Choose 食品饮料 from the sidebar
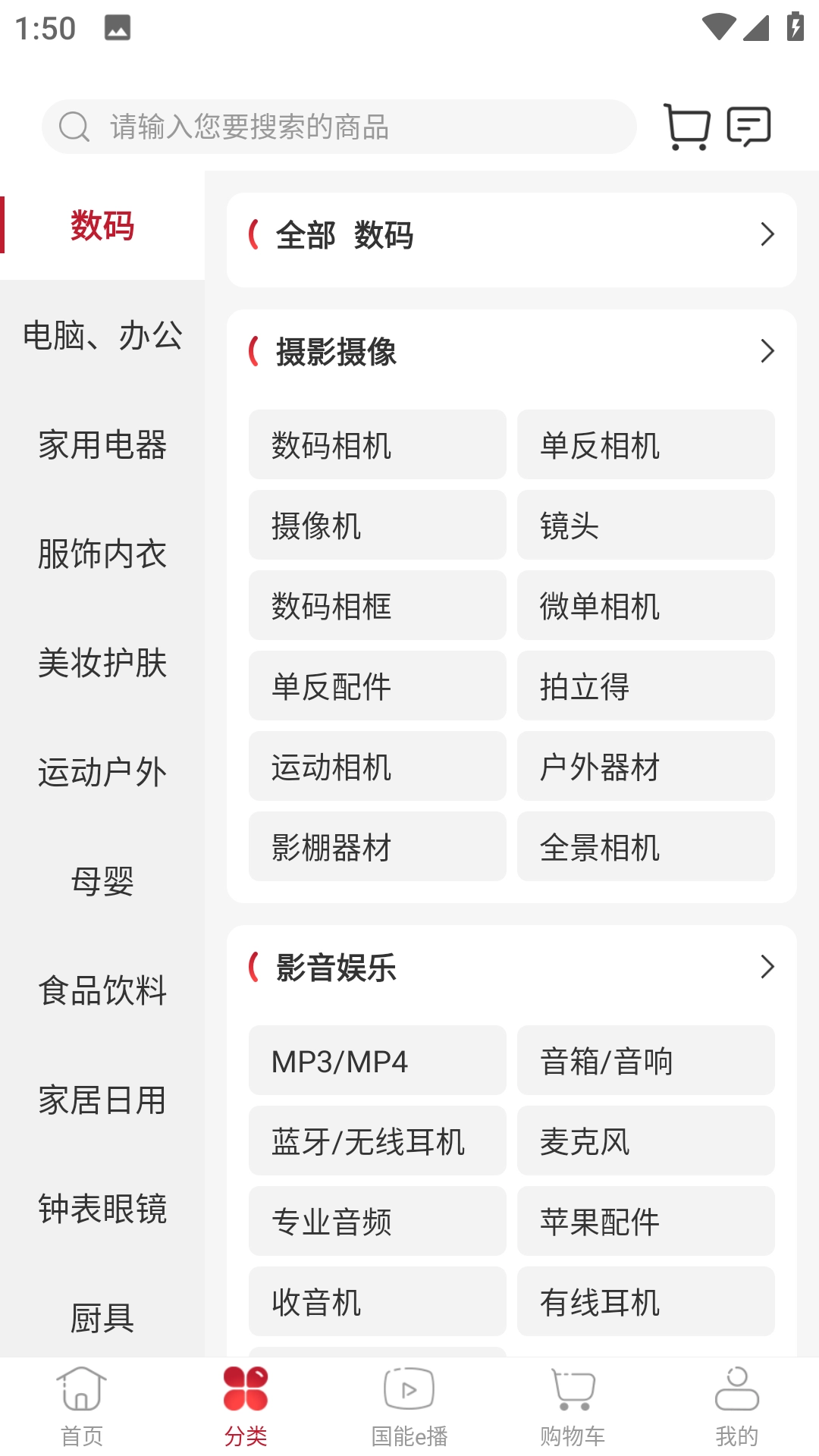The height and width of the screenshot is (1456, 819). [x=102, y=990]
